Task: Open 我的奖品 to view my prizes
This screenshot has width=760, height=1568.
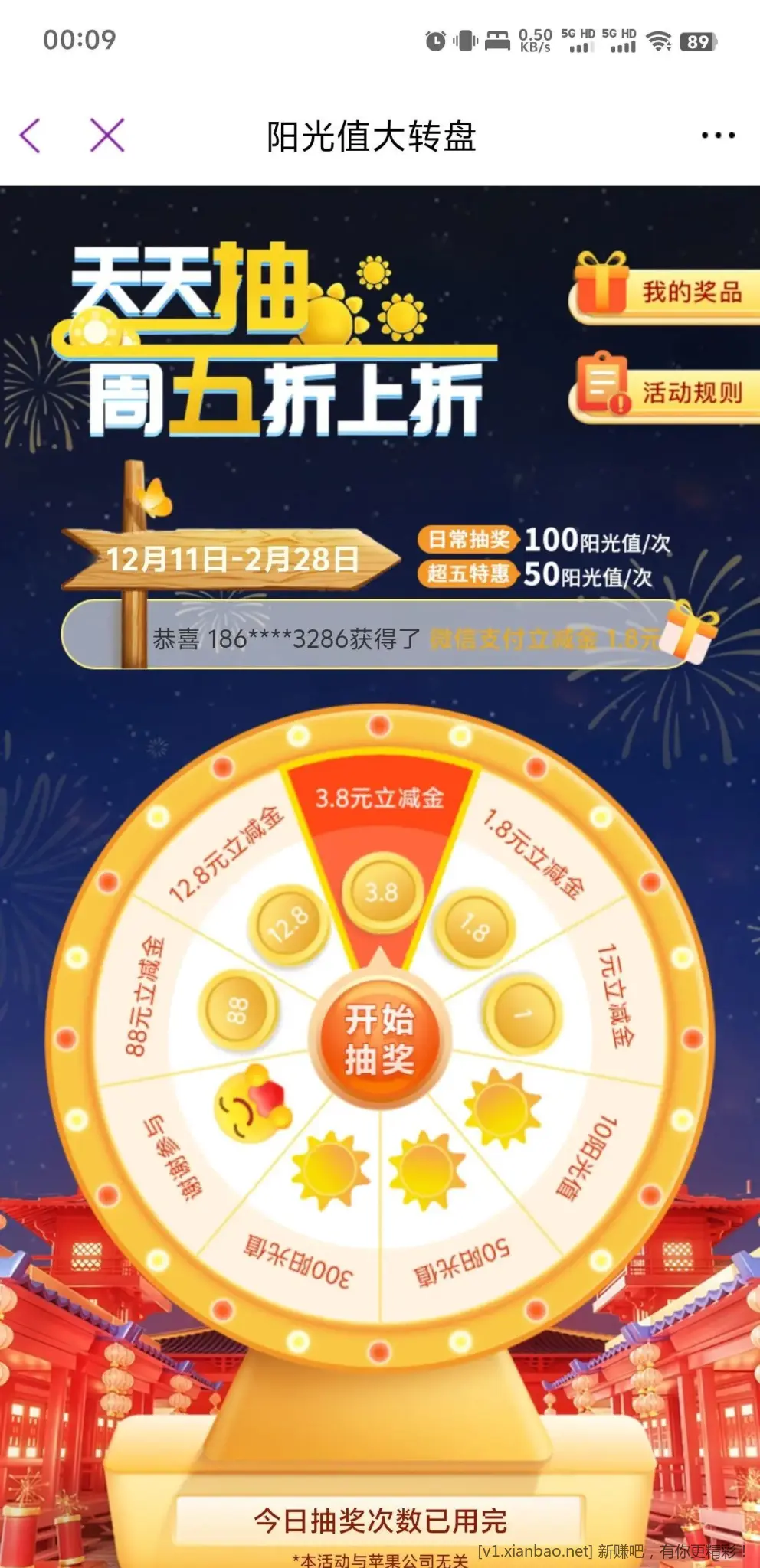Action: [665, 292]
